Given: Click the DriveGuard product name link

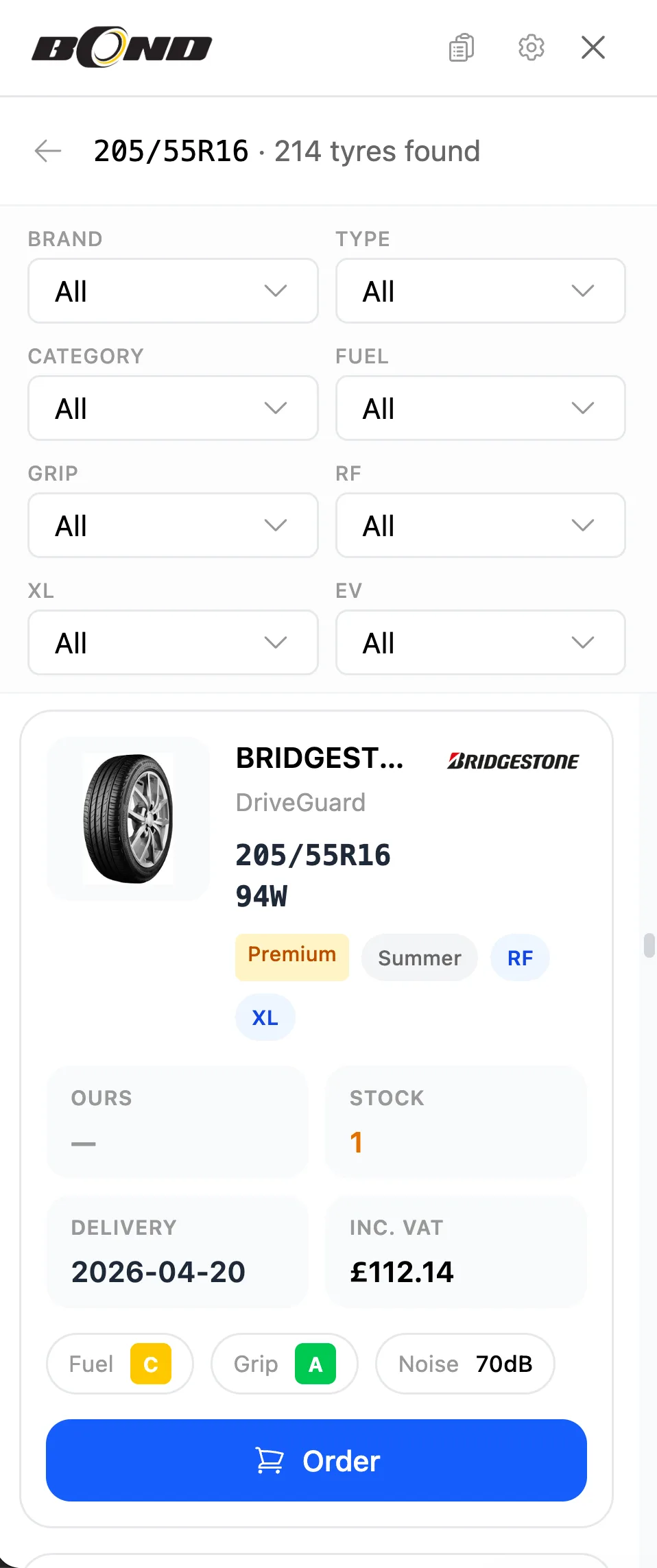Looking at the screenshot, I should pos(300,802).
